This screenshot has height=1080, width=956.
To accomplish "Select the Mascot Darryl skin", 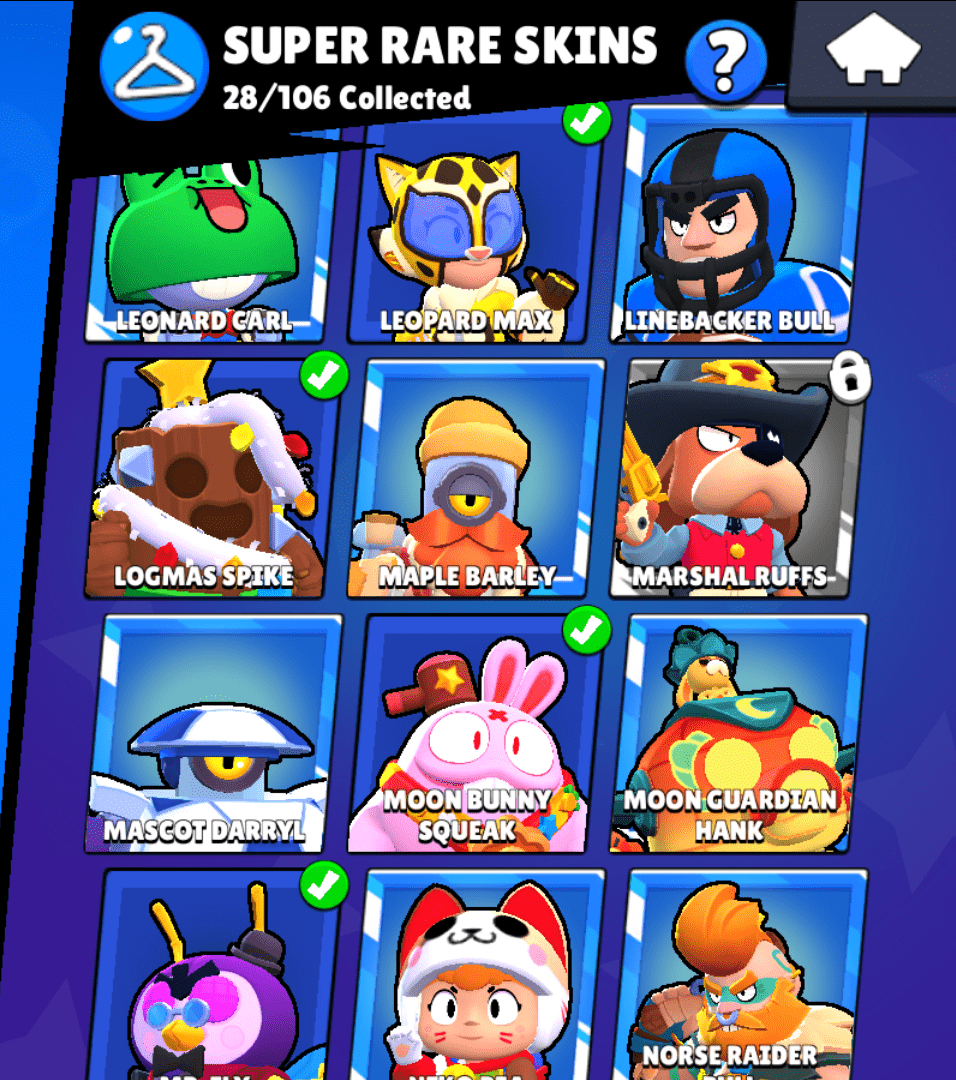I will 215,735.
